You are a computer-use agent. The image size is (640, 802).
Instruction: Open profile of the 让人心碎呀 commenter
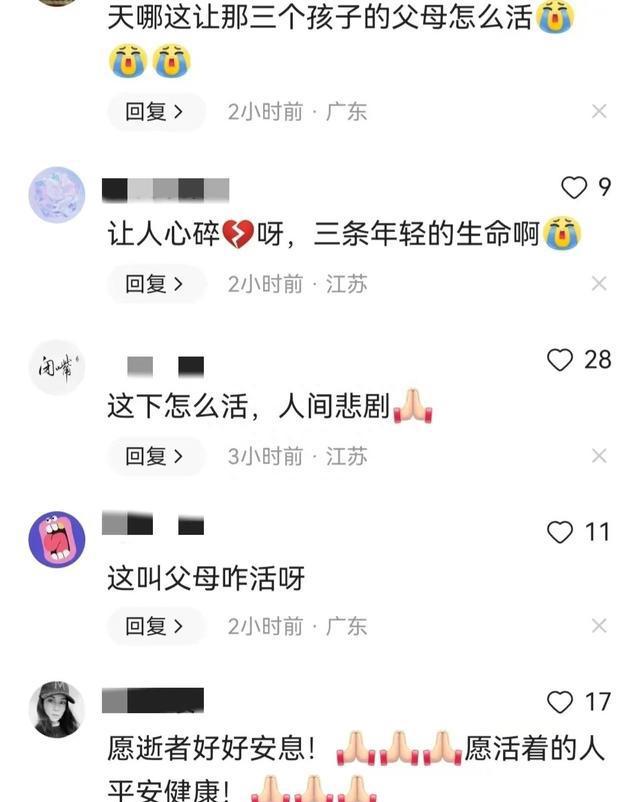[x=57, y=194]
